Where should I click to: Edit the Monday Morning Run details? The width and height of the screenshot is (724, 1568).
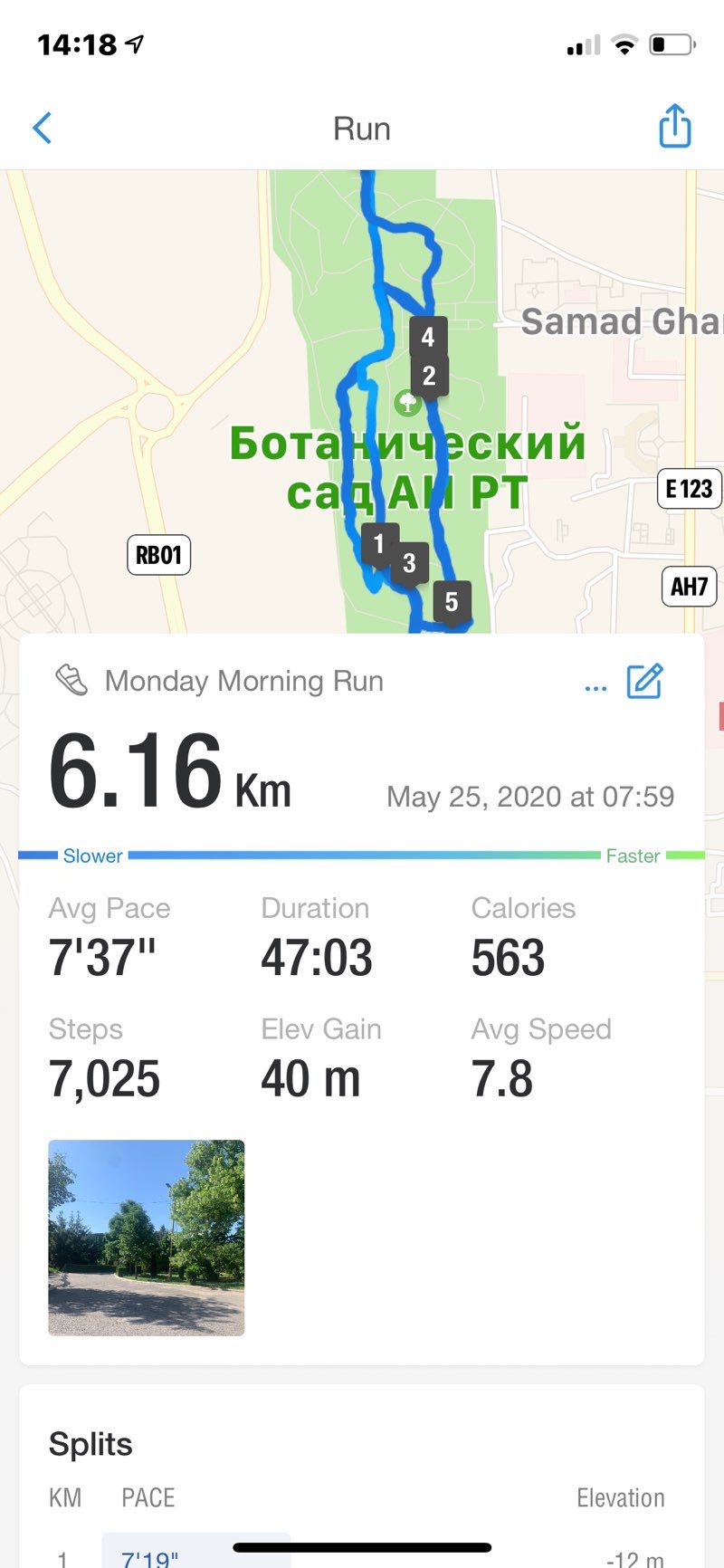click(x=645, y=682)
